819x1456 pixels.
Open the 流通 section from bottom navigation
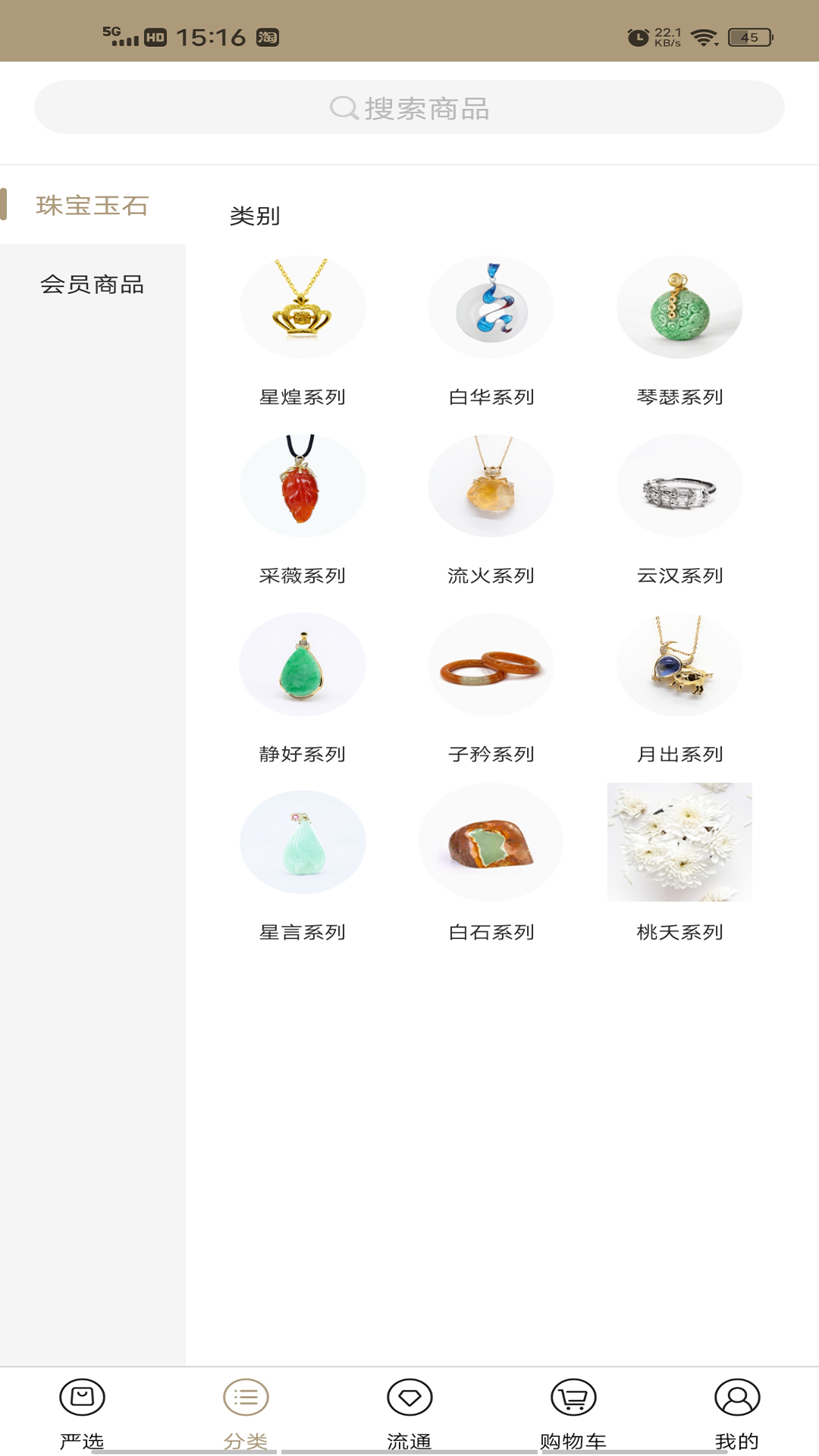pos(409,1410)
